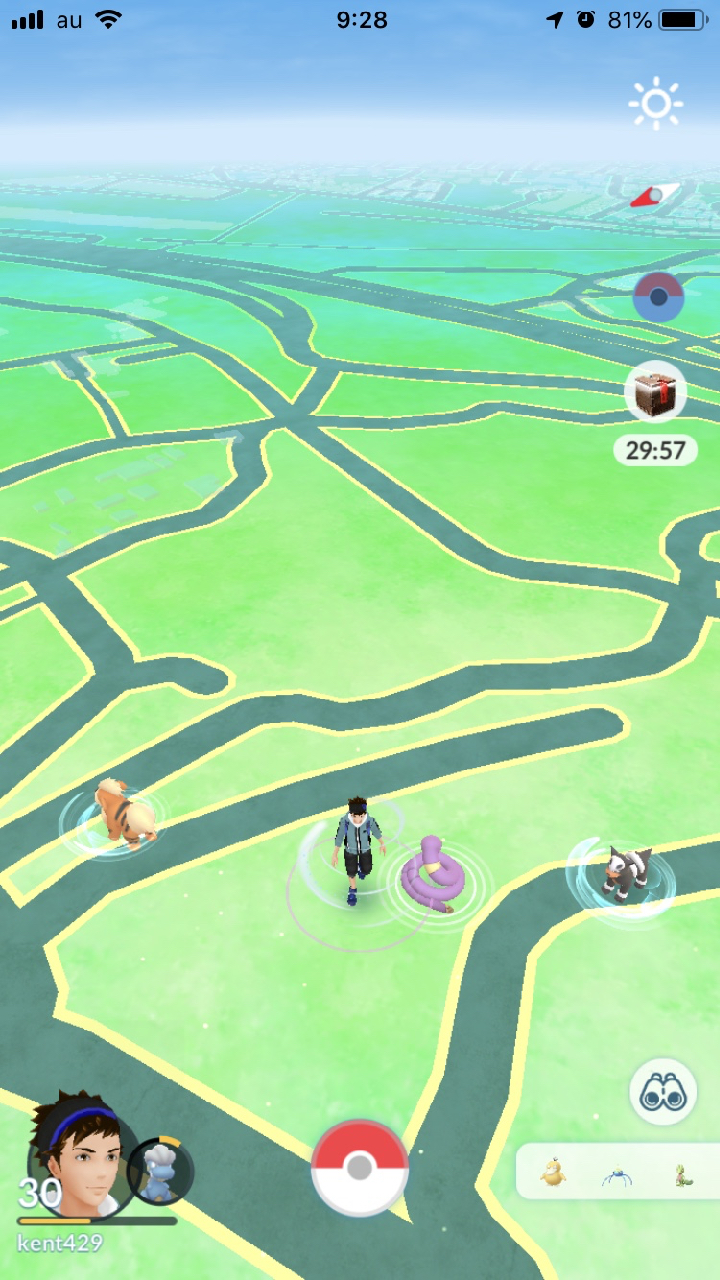The height and width of the screenshot is (1280, 720).
Task: Open the main Poké Ball menu
Action: (360, 1167)
